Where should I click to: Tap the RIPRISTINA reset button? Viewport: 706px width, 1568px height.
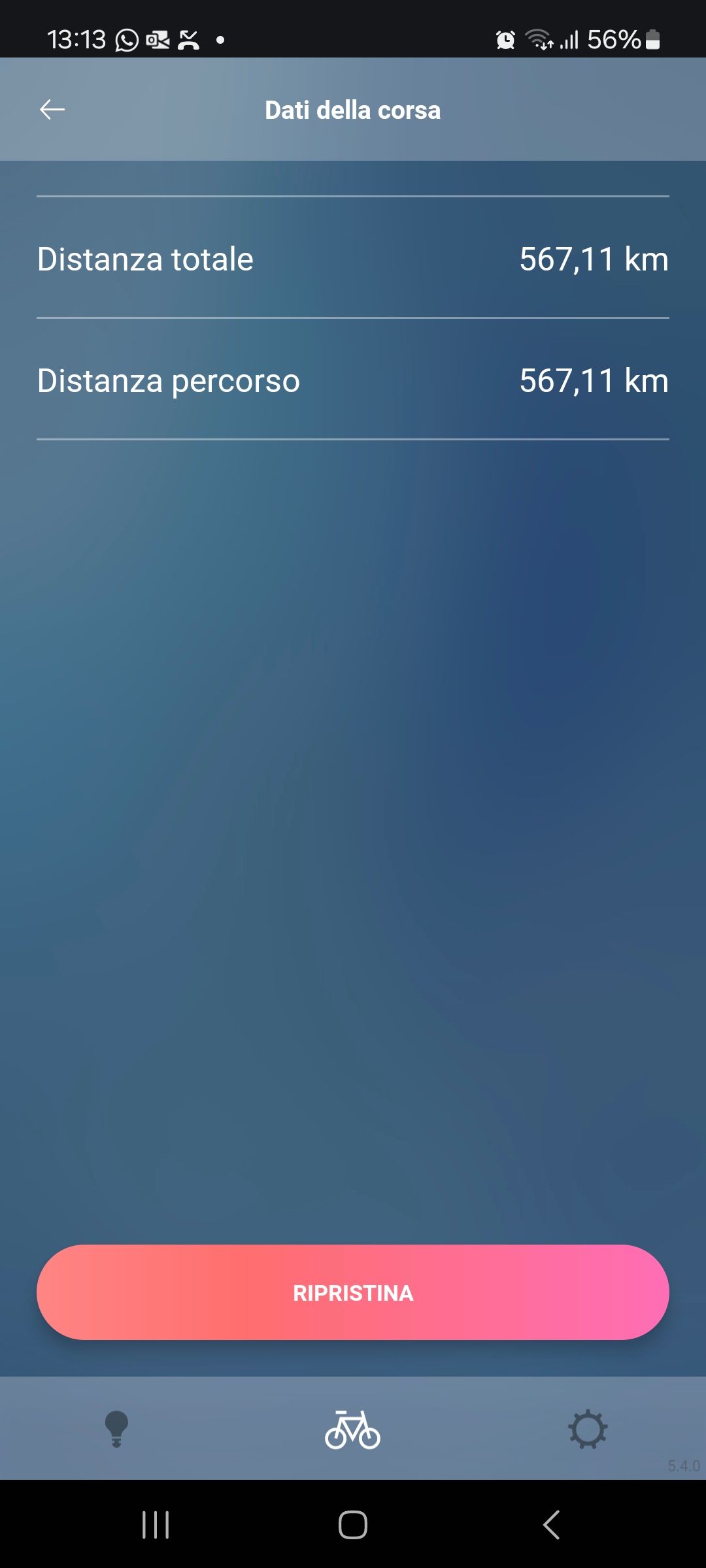353,1292
